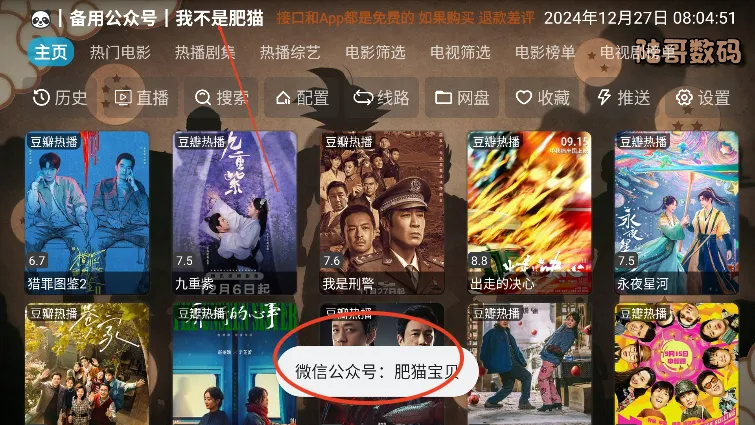Image resolution: width=755 pixels, height=425 pixels.
Task: Open the 猎罪图鉴2 poster
Action: click(x=87, y=212)
